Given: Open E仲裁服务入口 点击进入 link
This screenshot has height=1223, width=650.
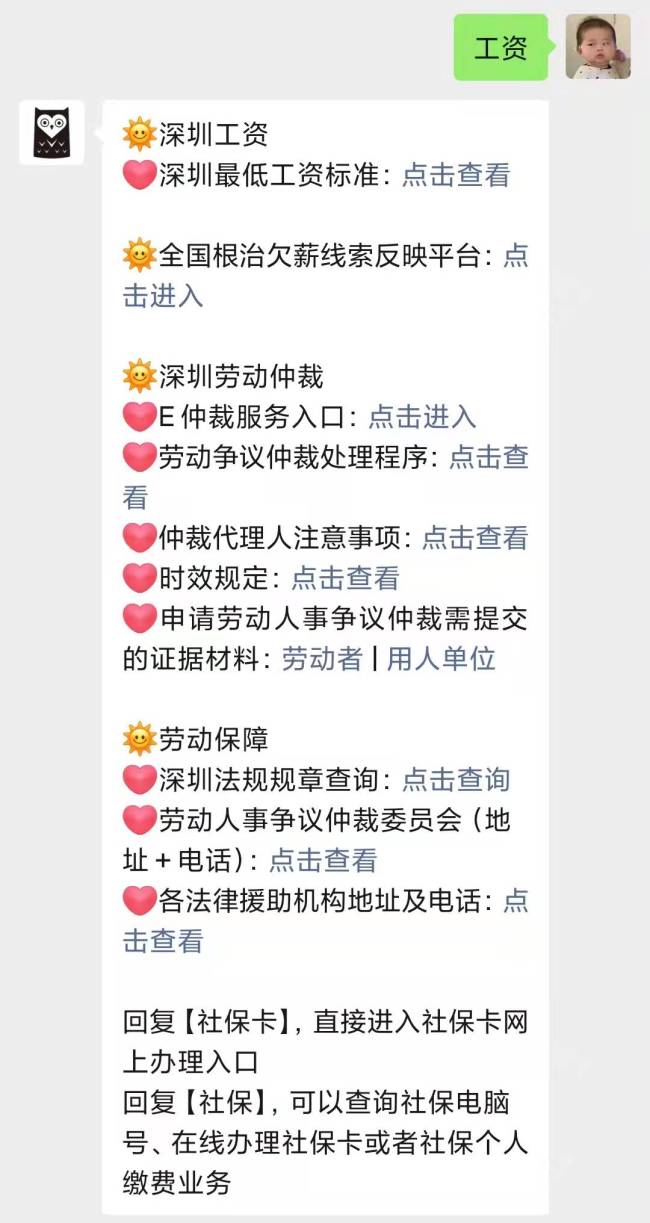Looking at the screenshot, I should pyautogui.click(x=422, y=416).
